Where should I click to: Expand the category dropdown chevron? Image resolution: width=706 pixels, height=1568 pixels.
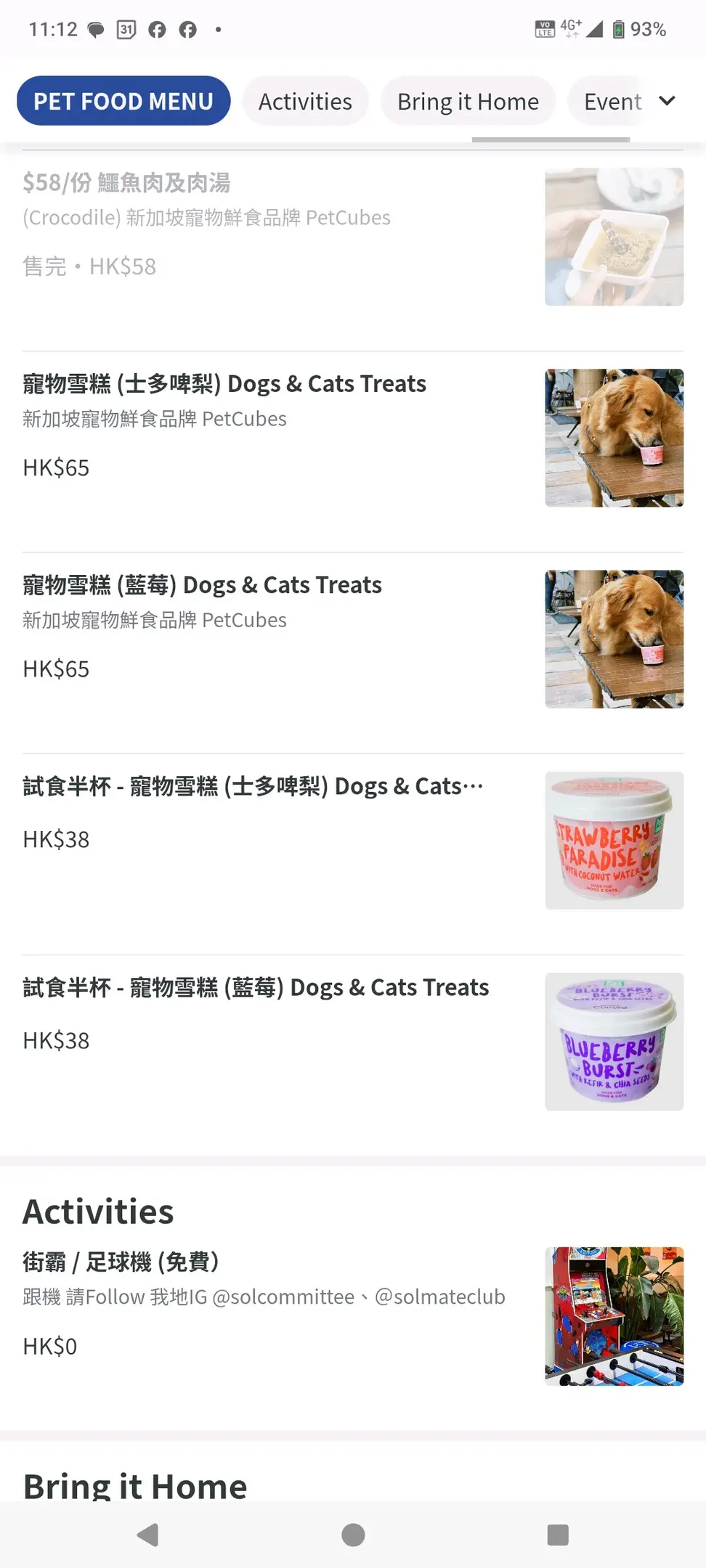tap(667, 101)
